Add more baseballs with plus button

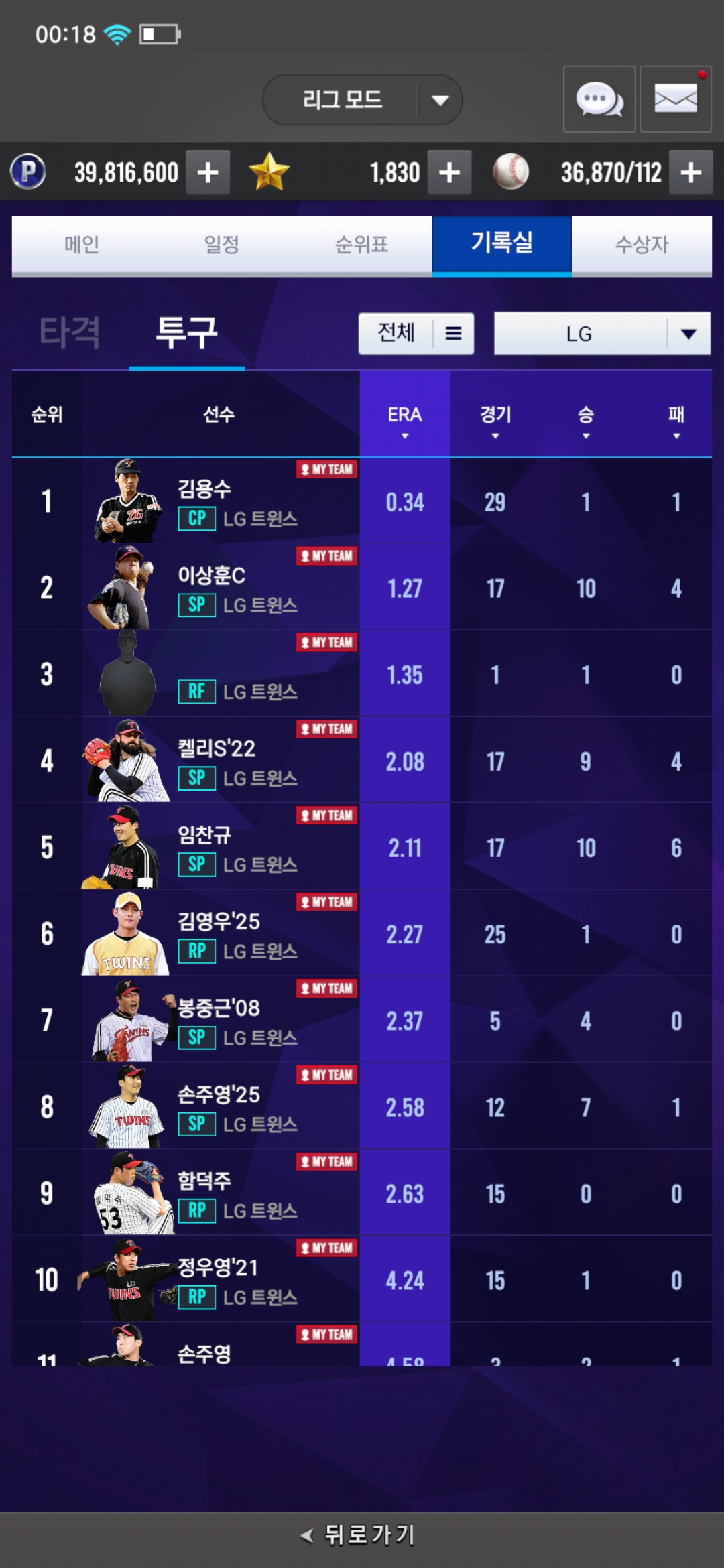click(690, 173)
